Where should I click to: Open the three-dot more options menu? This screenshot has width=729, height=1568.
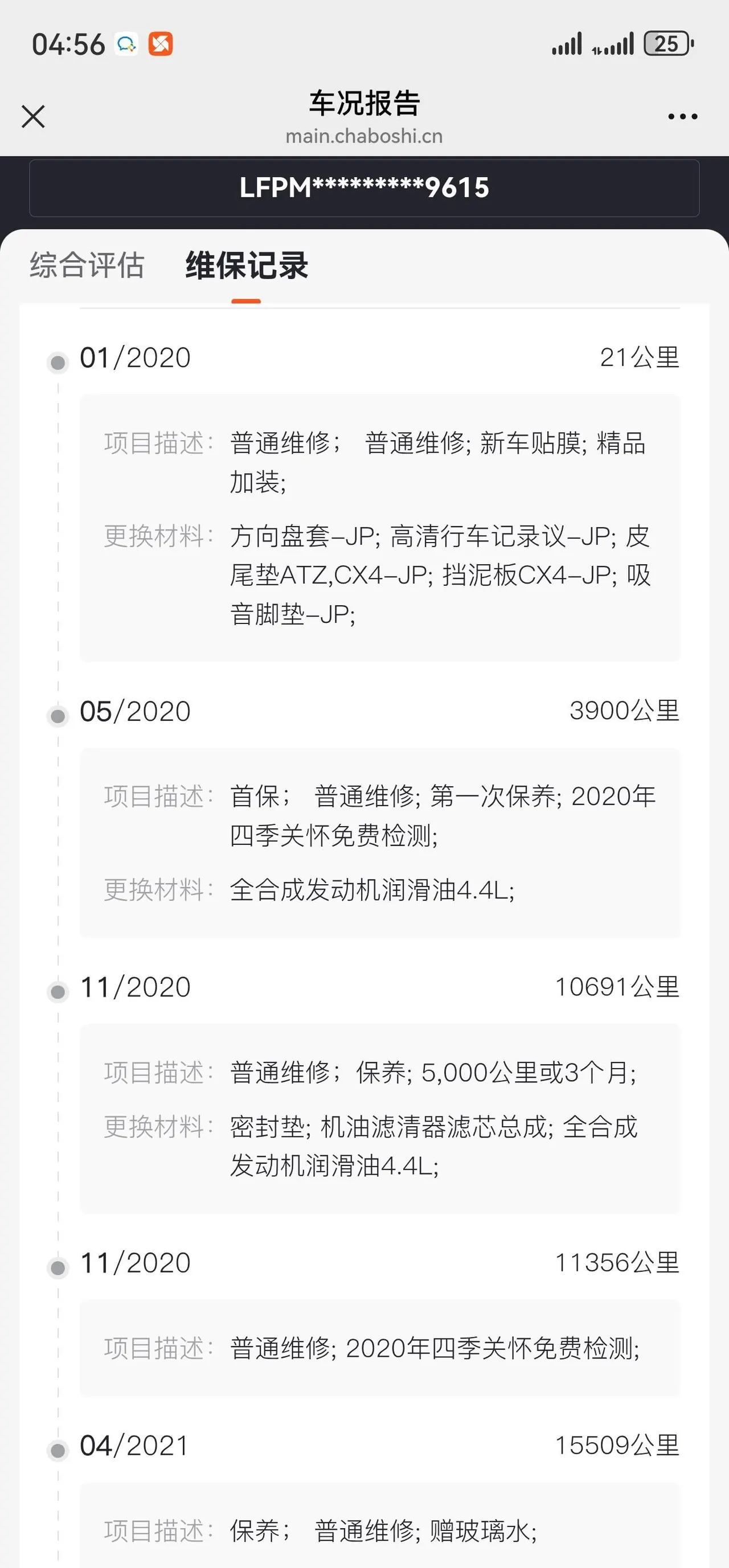pyautogui.click(x=682, y=116)
